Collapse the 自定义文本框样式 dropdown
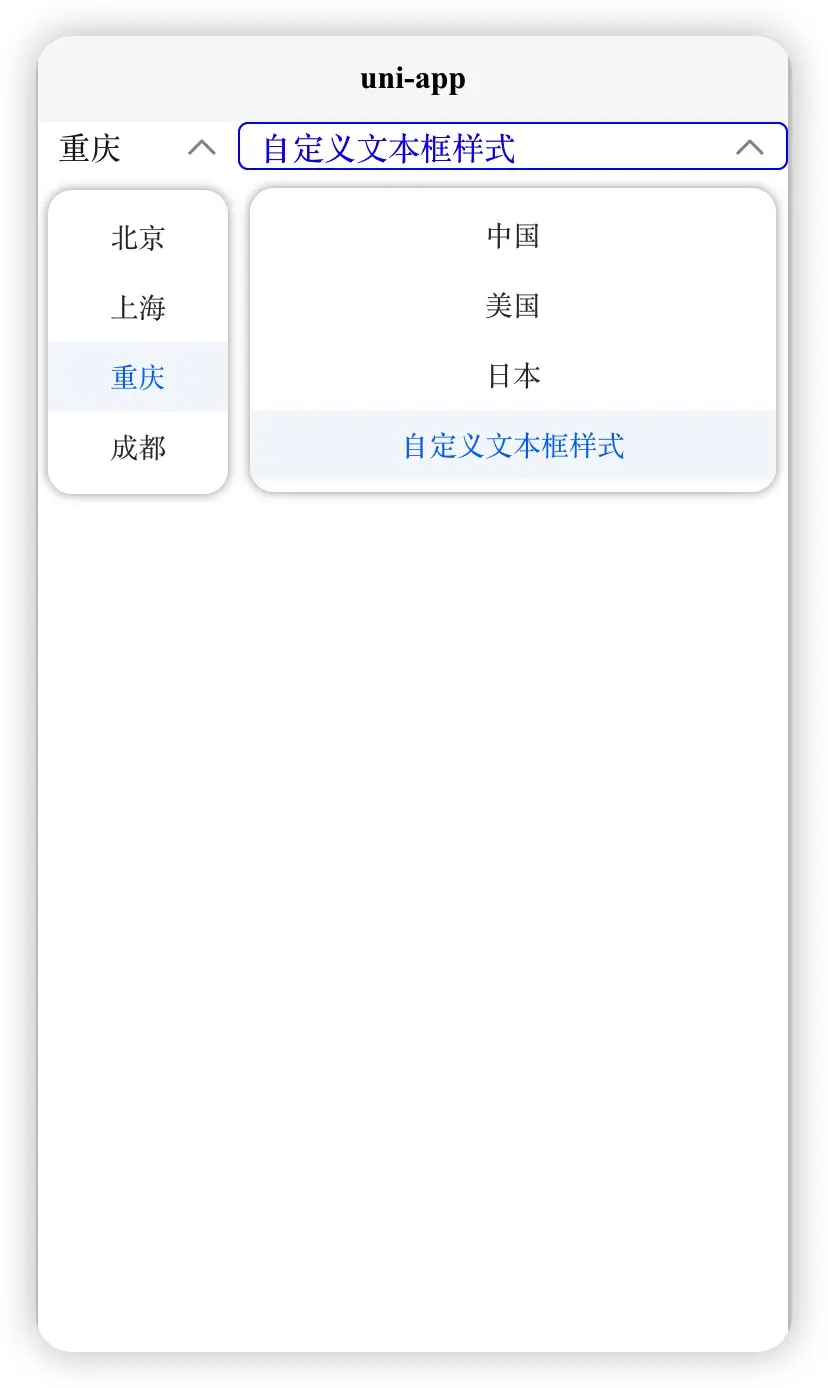Screen dimensions: 828x1388 749,148
